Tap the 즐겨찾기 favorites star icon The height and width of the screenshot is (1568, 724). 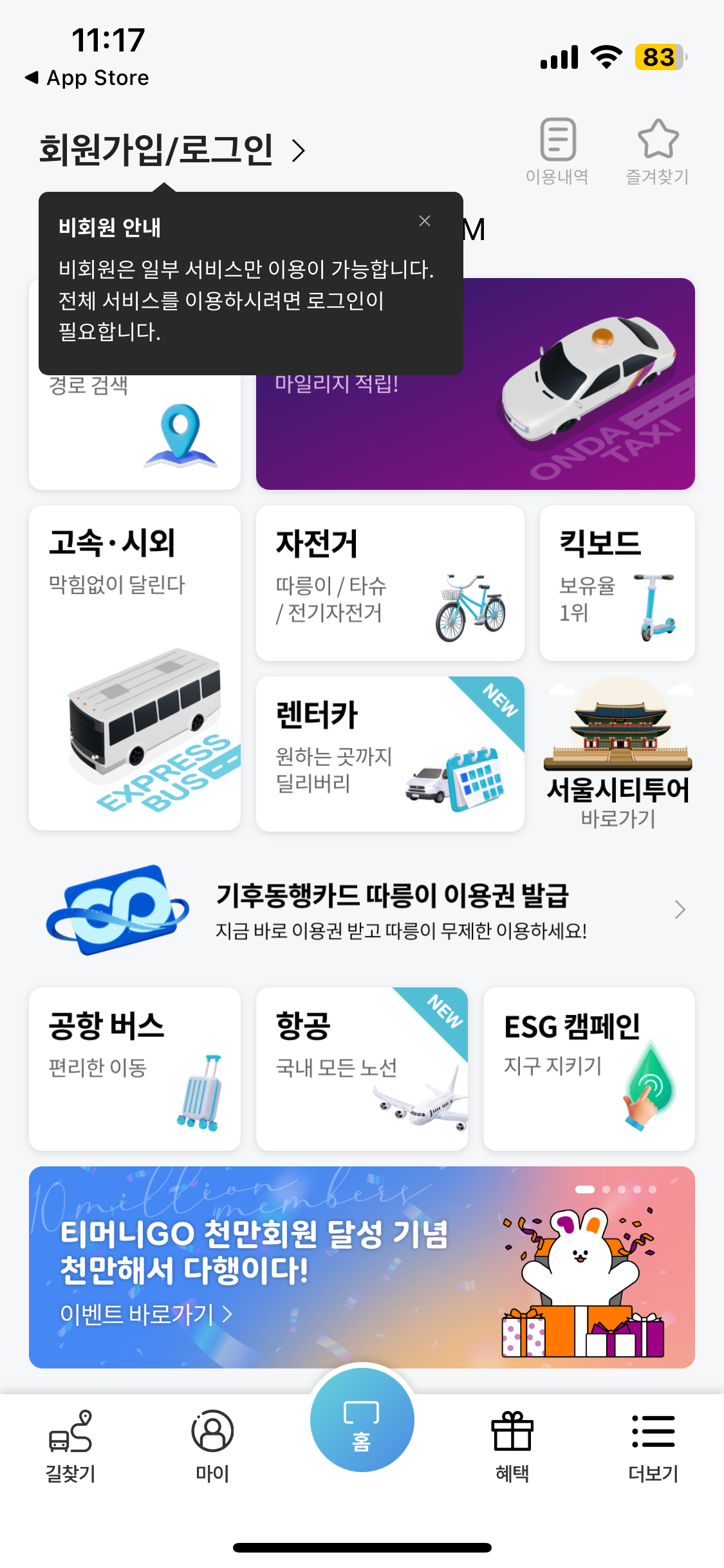click(658, 140)
